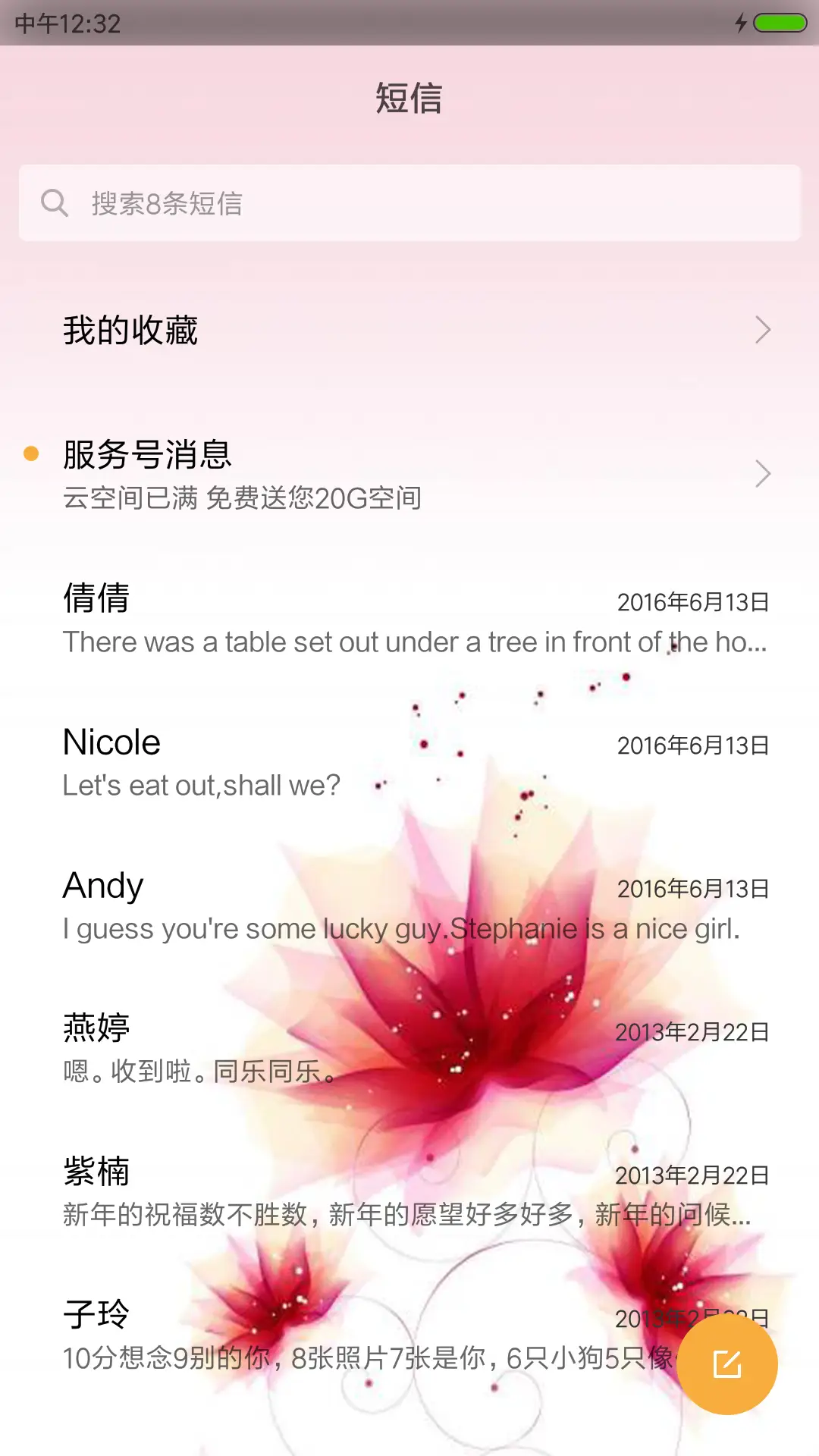819x1456 pixels.
Task: Open the conversation with 燕婷
Action: coord(409,1049)
